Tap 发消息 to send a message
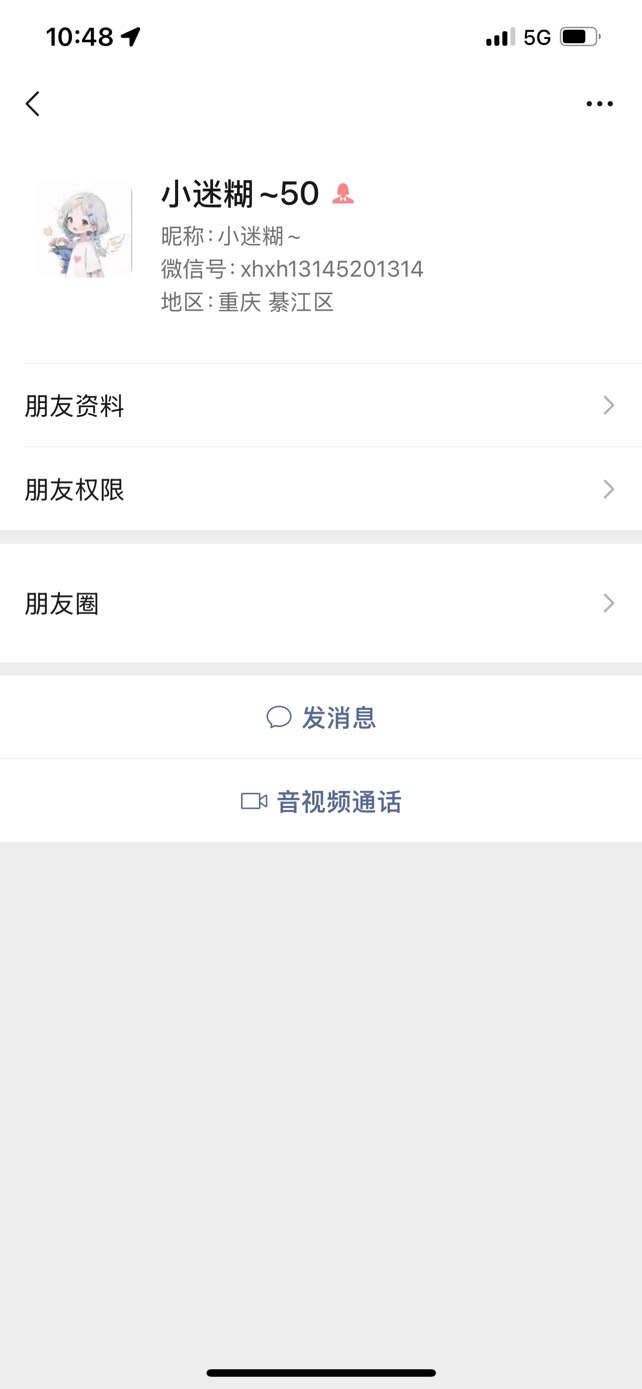Viewport: 642px width, 1389px height. (x=321, y=718)
